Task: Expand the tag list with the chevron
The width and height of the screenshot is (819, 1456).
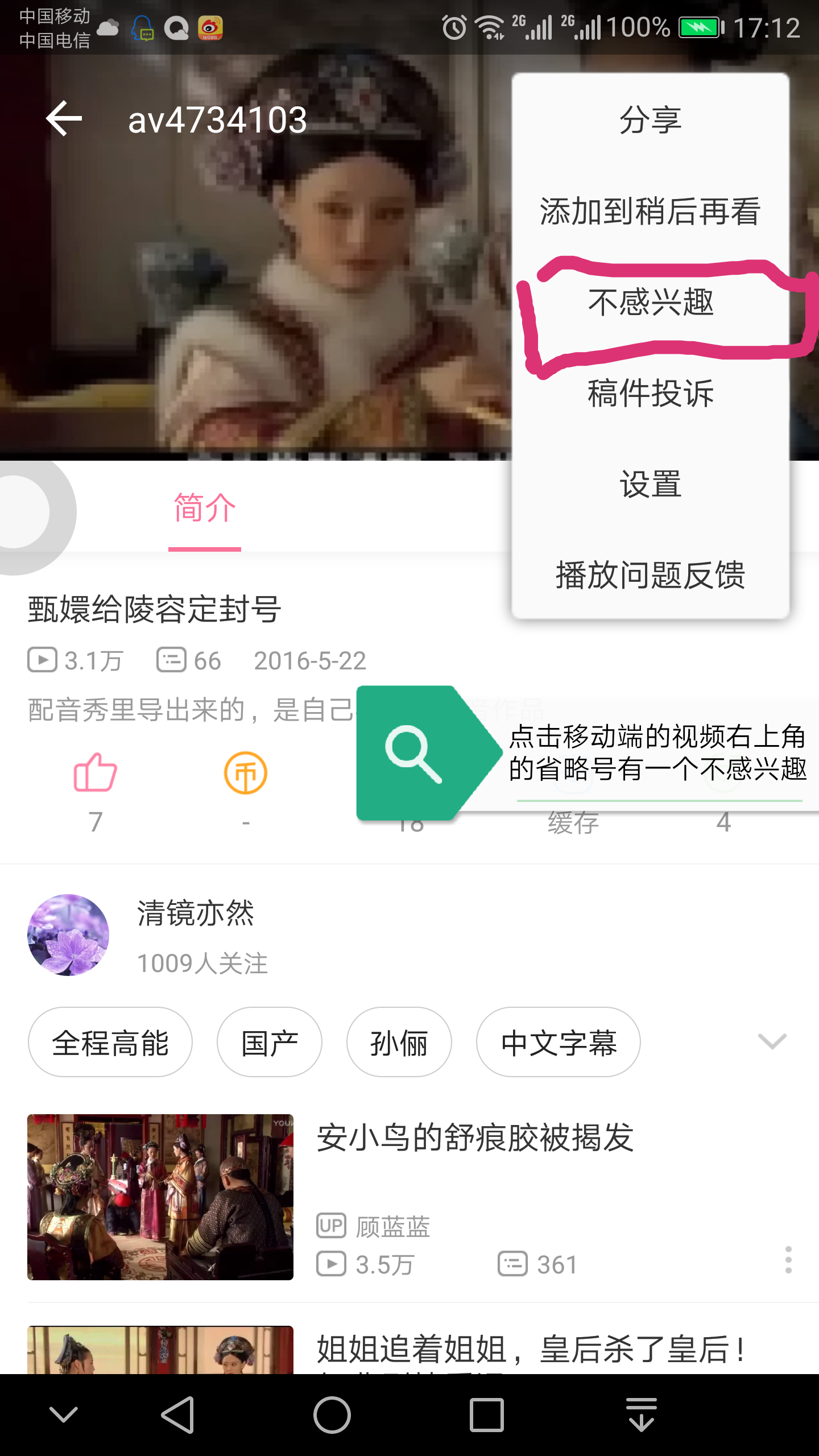Action: tap(772, 1041)
